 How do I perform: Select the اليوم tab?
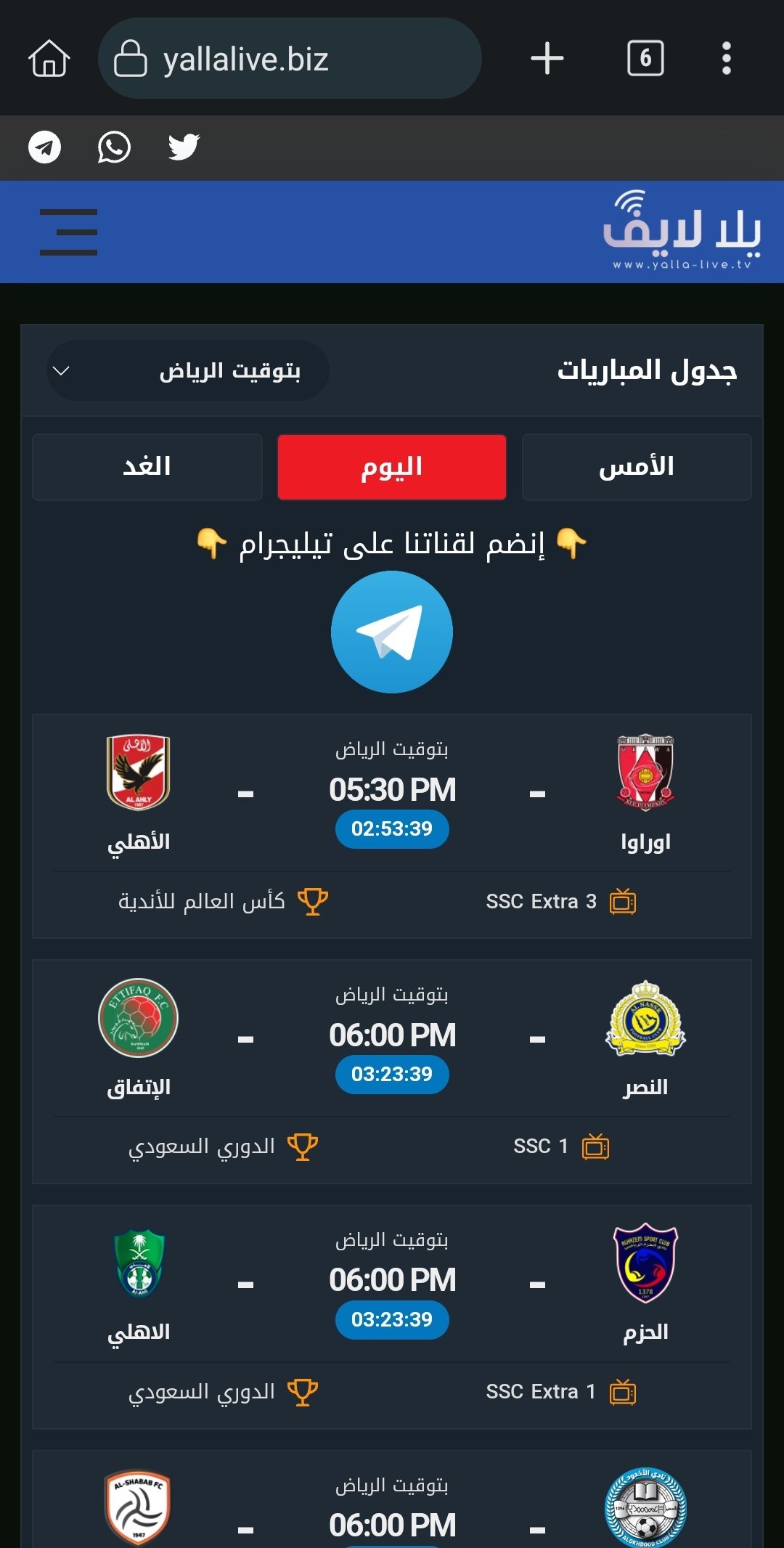coord(391,467)
